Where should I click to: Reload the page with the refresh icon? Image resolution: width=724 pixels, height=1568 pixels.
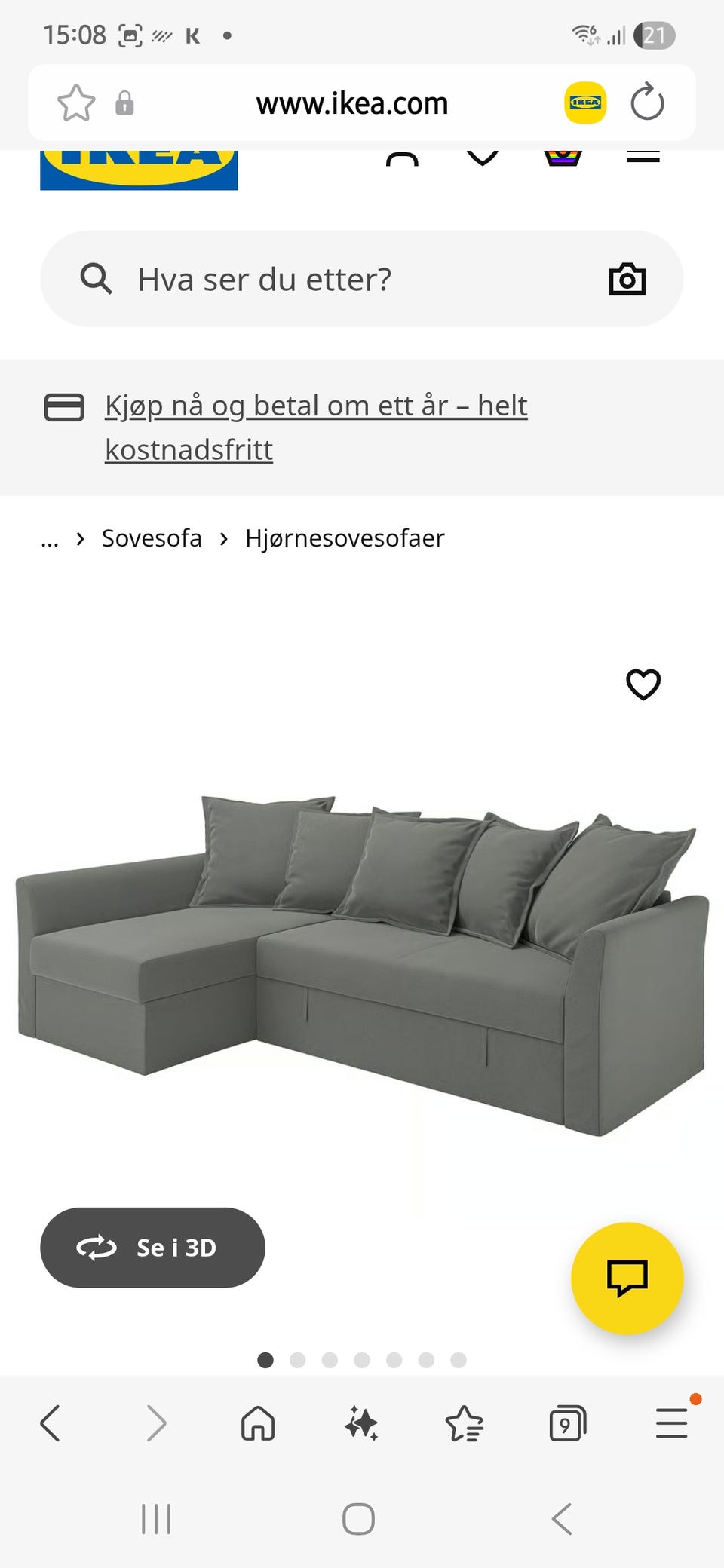pyautogui.click(x=647, y=103)
